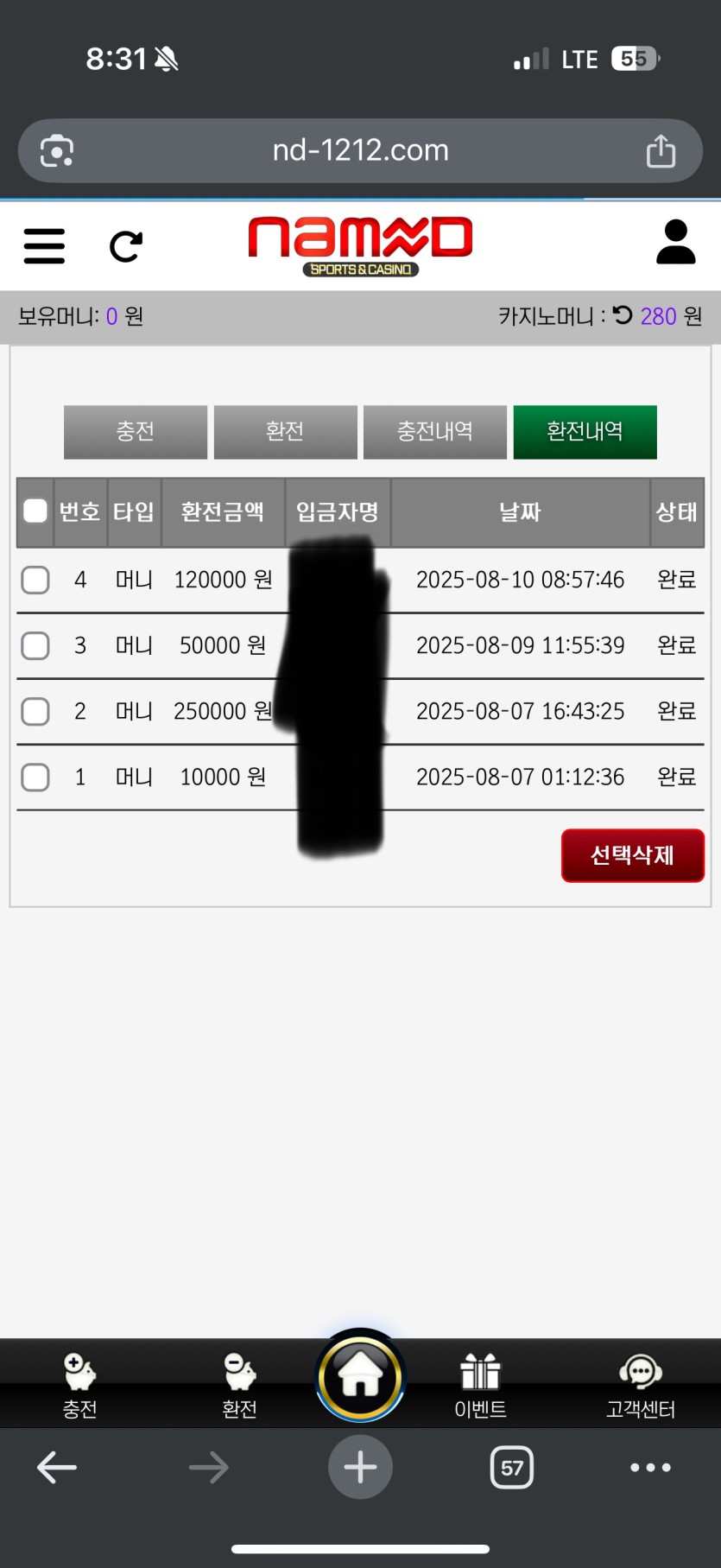
Task: Open the 충전내역 tab
Action: pos(434,431)
